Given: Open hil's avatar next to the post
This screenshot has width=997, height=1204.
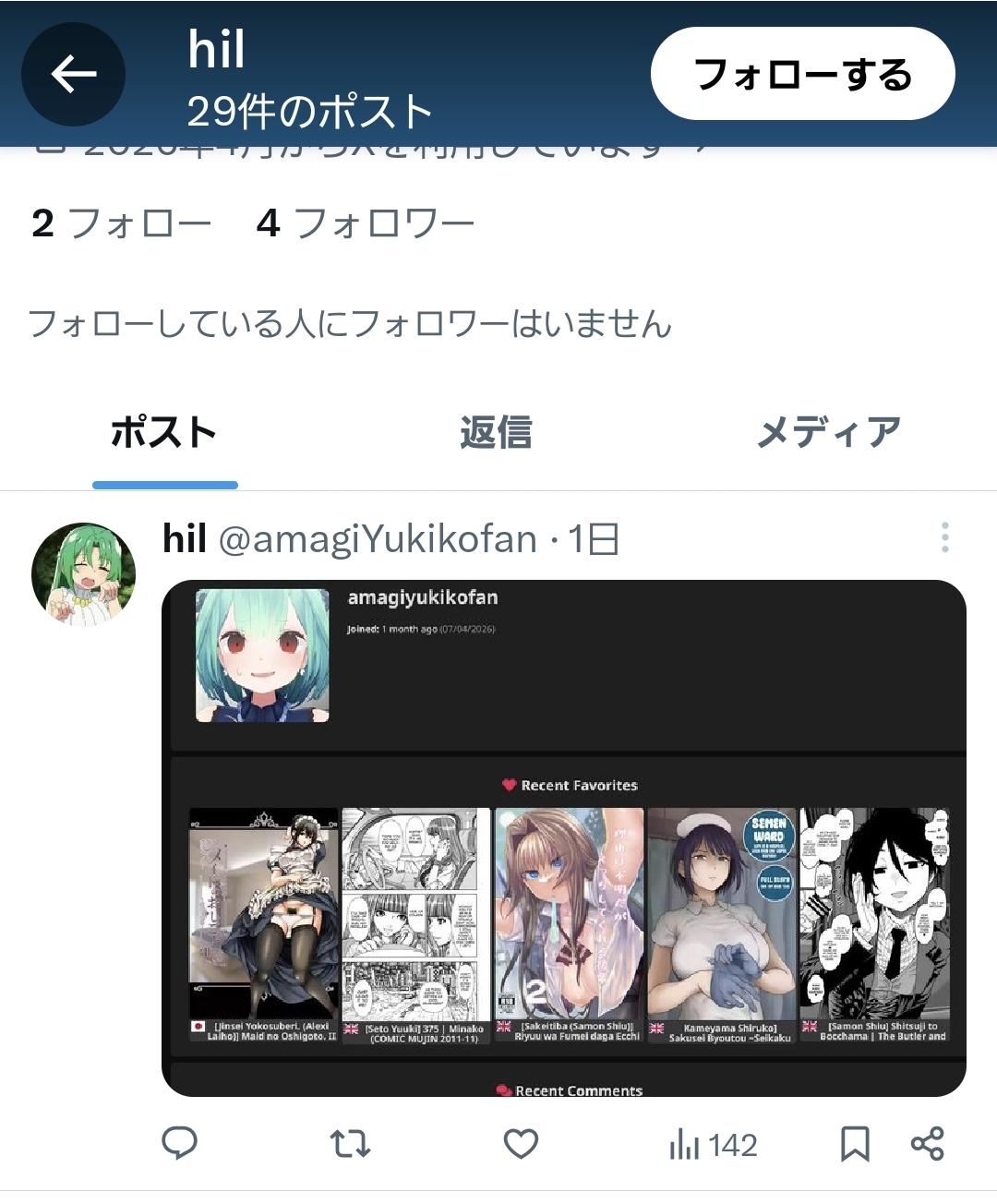Looking at the screenshot, I should tap(84, 574).
